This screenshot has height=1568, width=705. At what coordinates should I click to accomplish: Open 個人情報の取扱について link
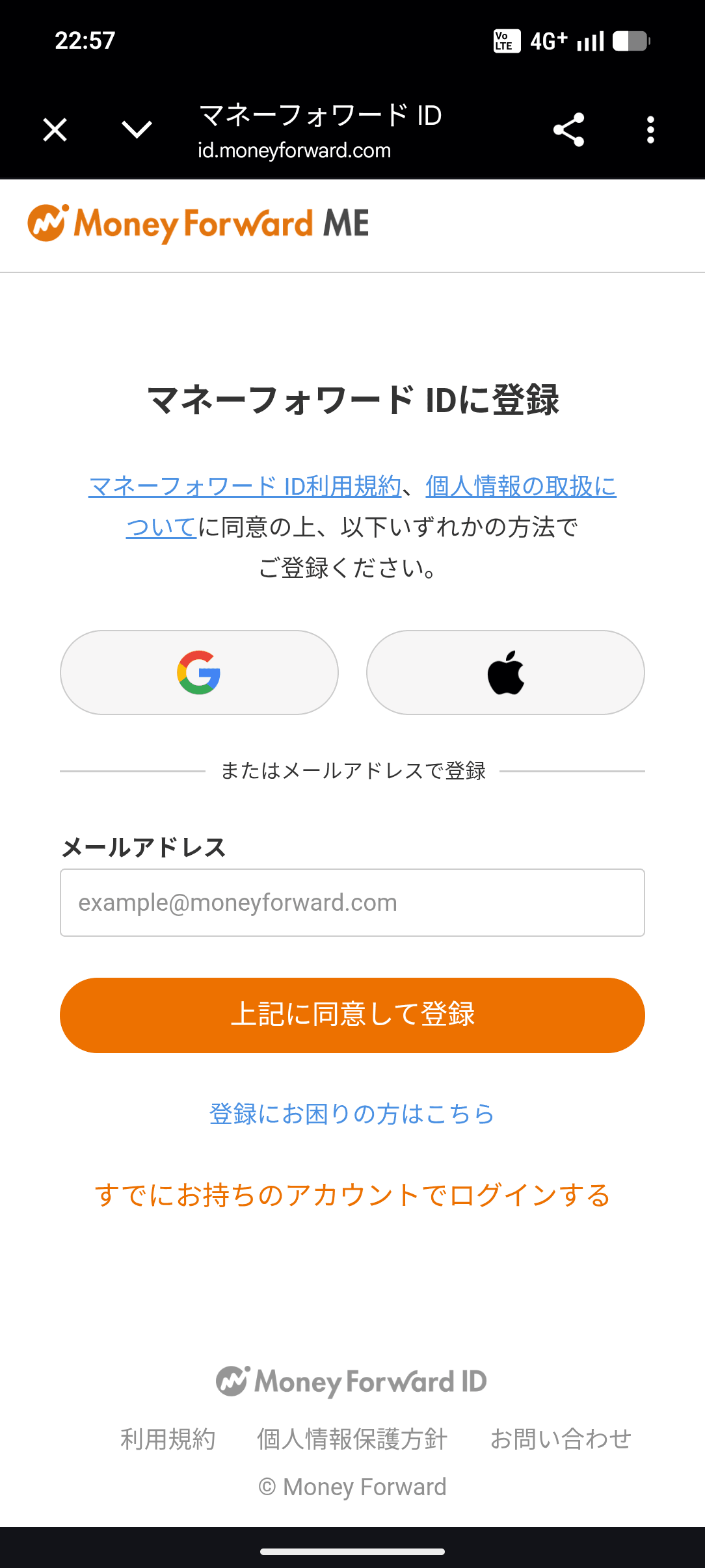click(x=520, y=486)
